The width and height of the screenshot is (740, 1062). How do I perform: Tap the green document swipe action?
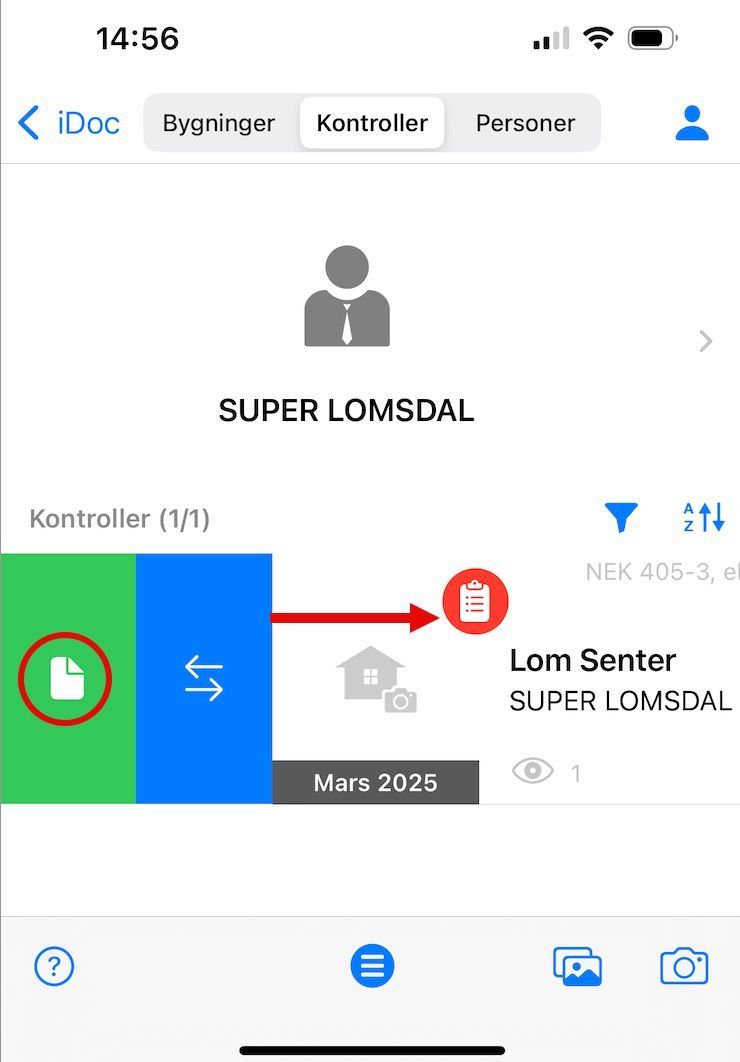(x=66, y=679)
